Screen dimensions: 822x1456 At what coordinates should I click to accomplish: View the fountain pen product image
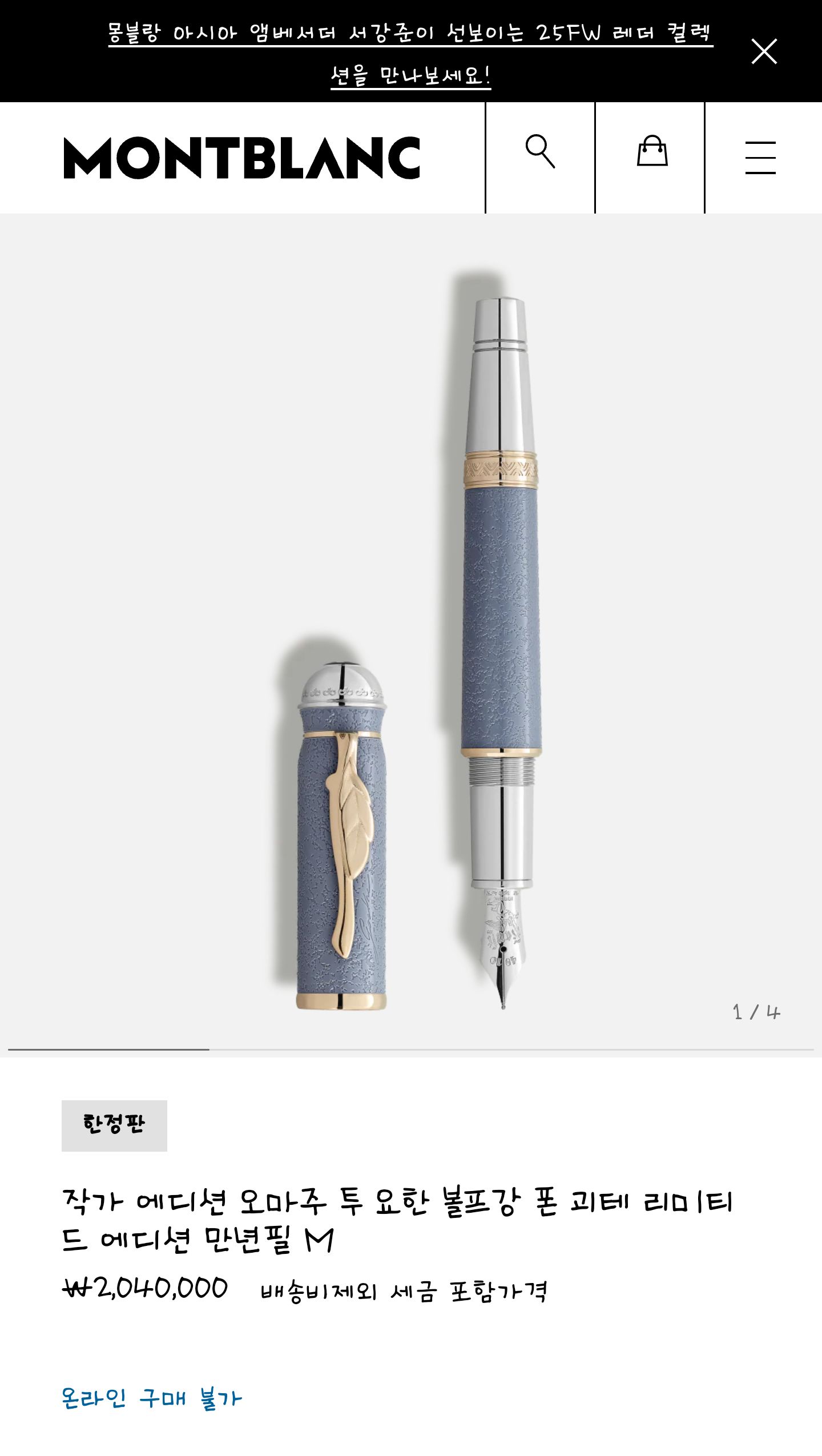[x=411, y=634]
